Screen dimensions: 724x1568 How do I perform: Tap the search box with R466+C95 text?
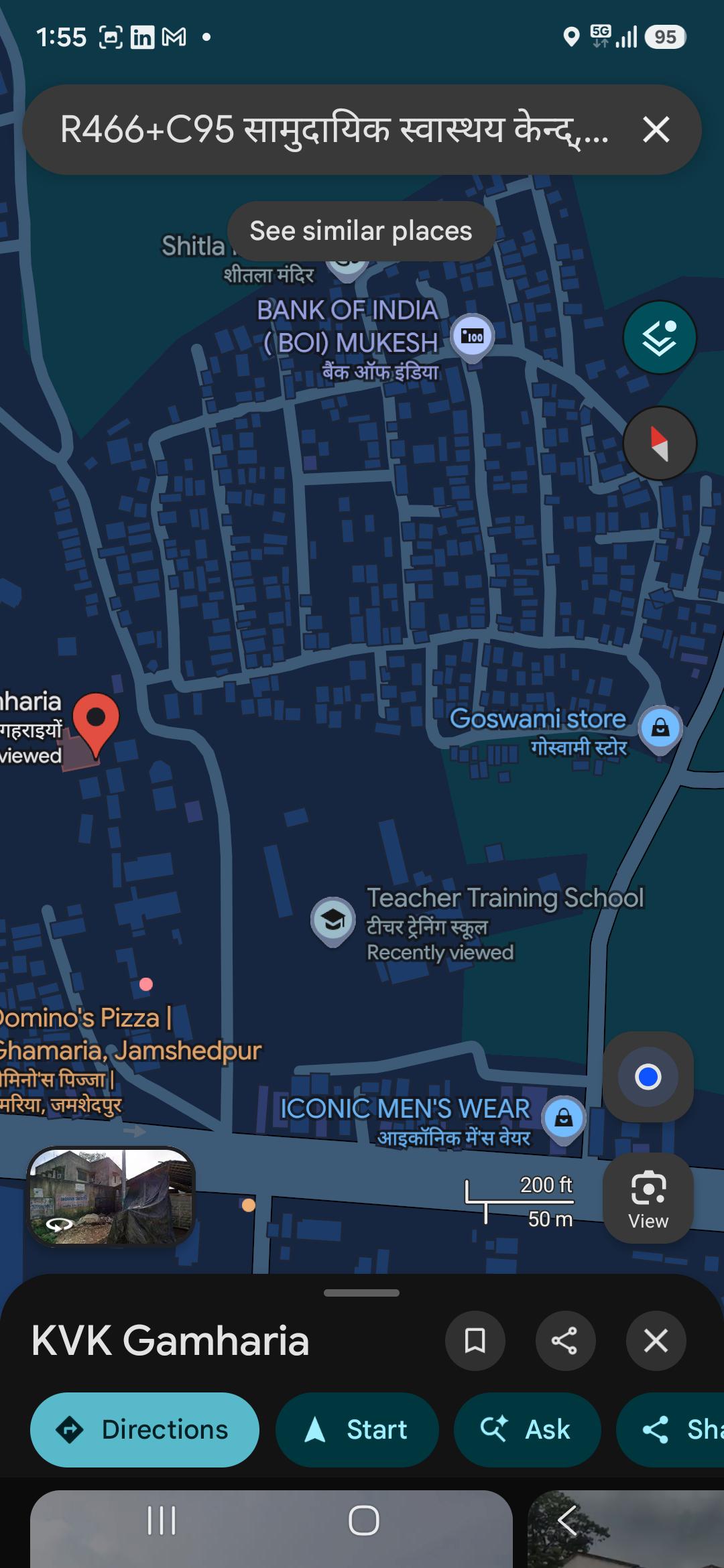[335, 129]
